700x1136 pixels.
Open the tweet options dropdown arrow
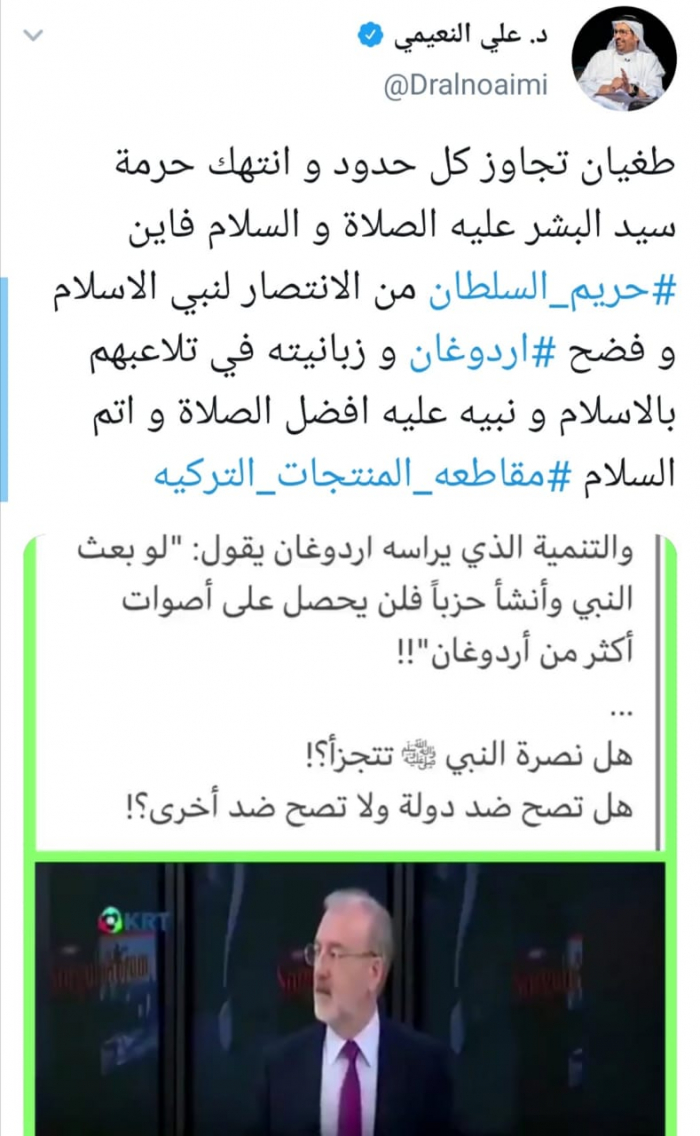click(34, 38)
